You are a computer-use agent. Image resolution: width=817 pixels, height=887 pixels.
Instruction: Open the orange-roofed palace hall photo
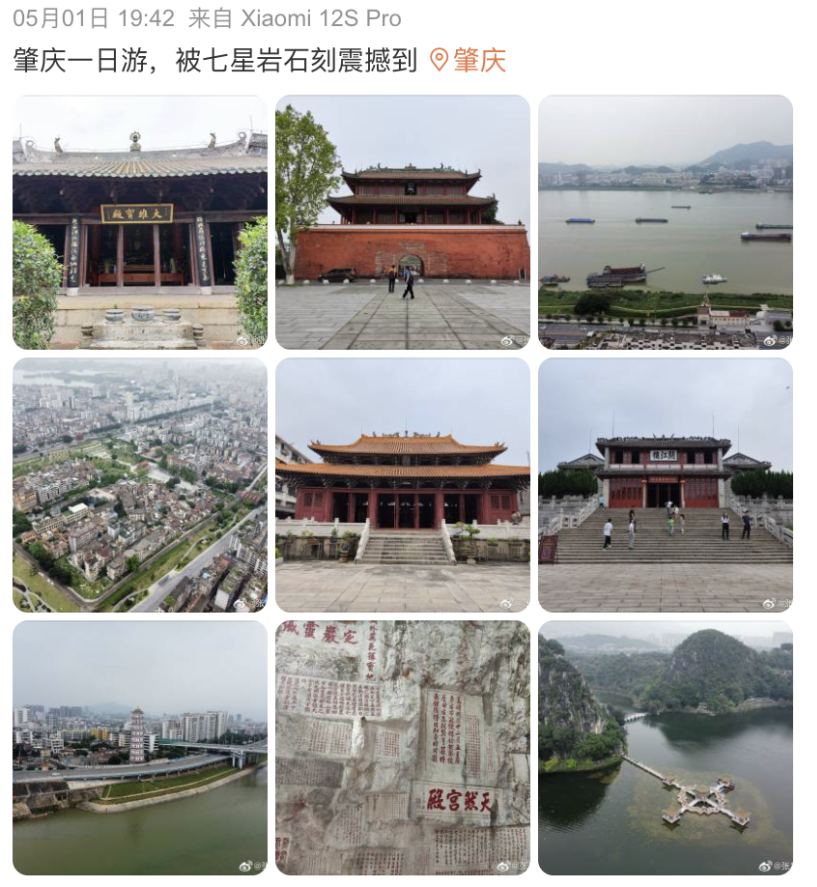(403, 485)
